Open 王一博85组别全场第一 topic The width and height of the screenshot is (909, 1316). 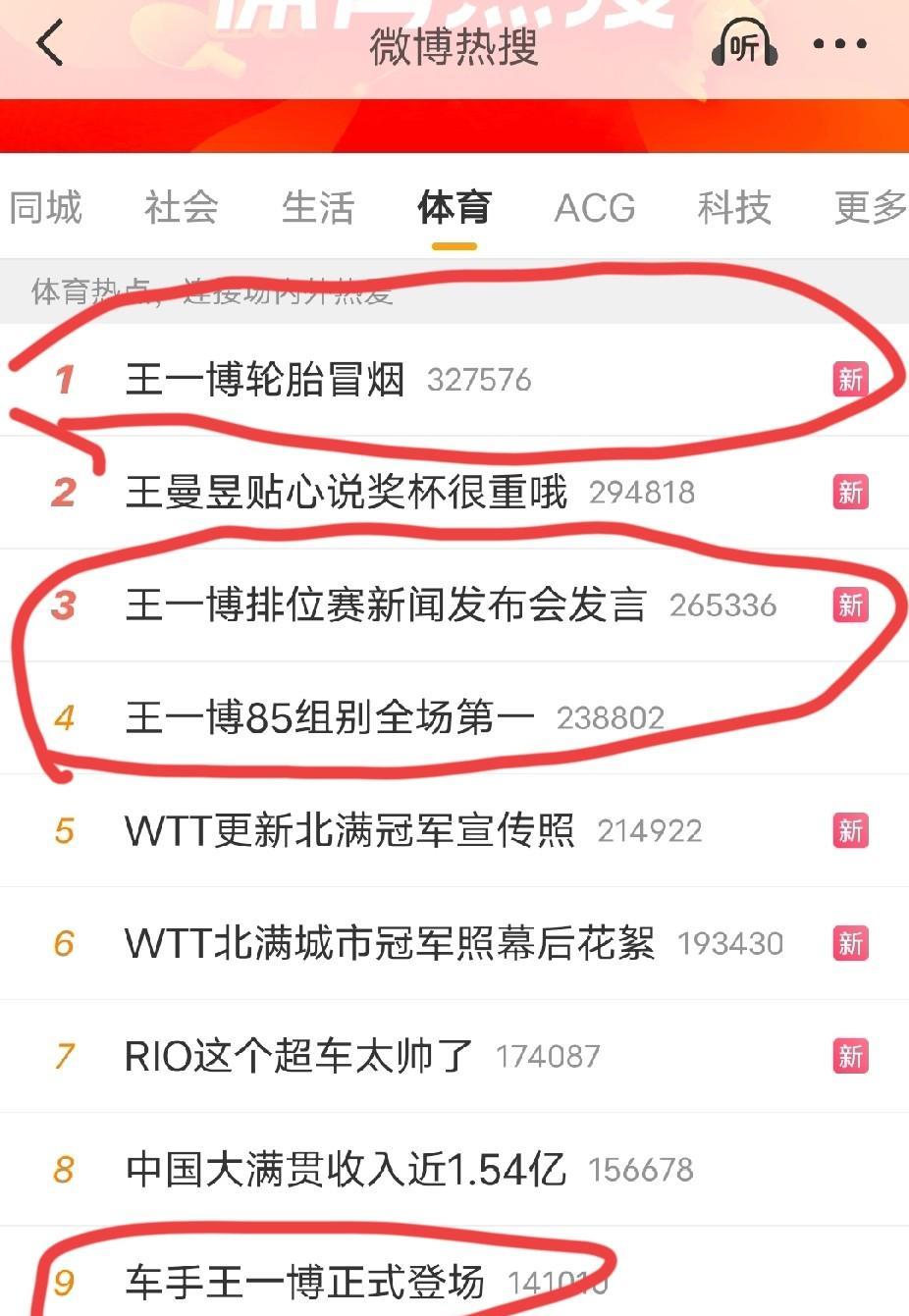coord(330,718)
